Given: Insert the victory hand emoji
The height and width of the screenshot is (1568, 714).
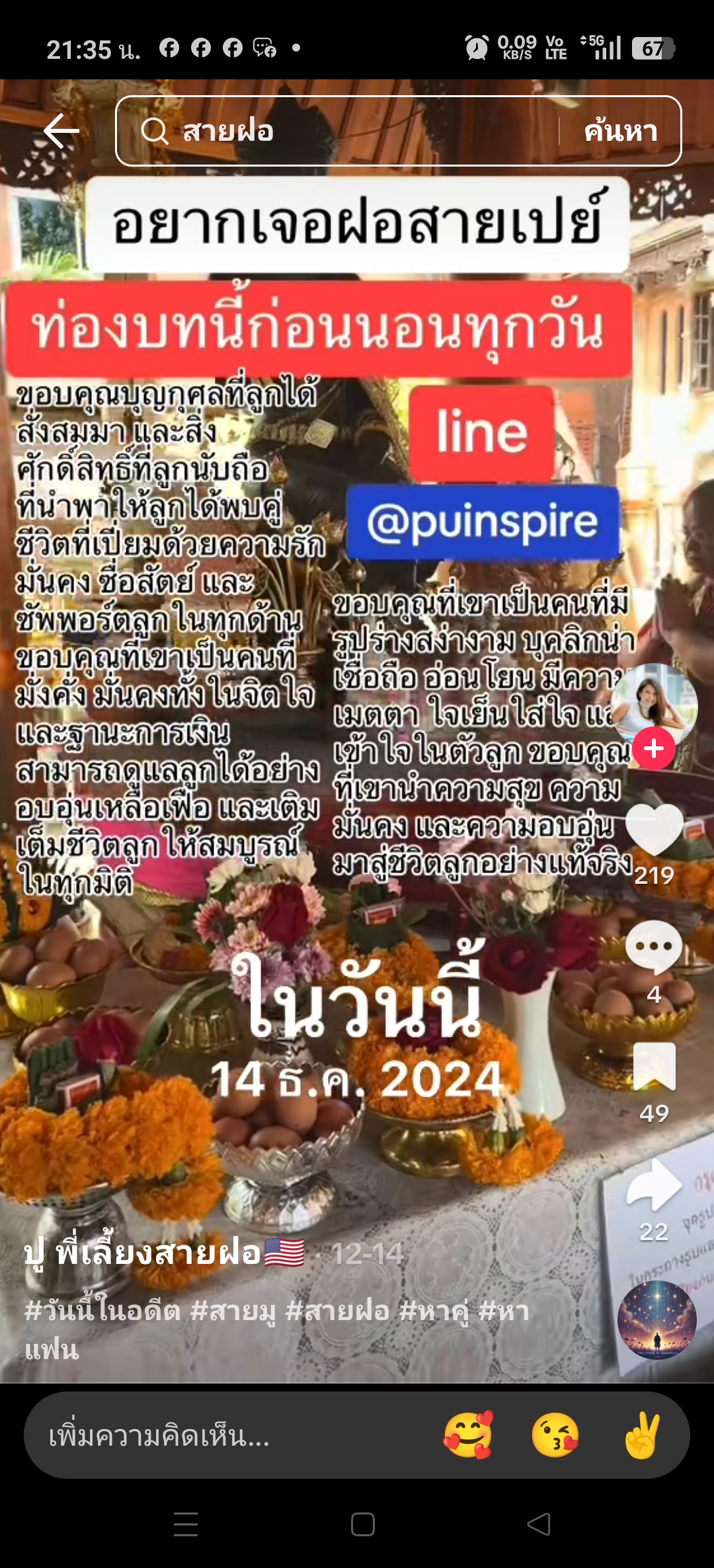Looking at the screenshot, I should pyautogui.click(x=642, y=1435).
